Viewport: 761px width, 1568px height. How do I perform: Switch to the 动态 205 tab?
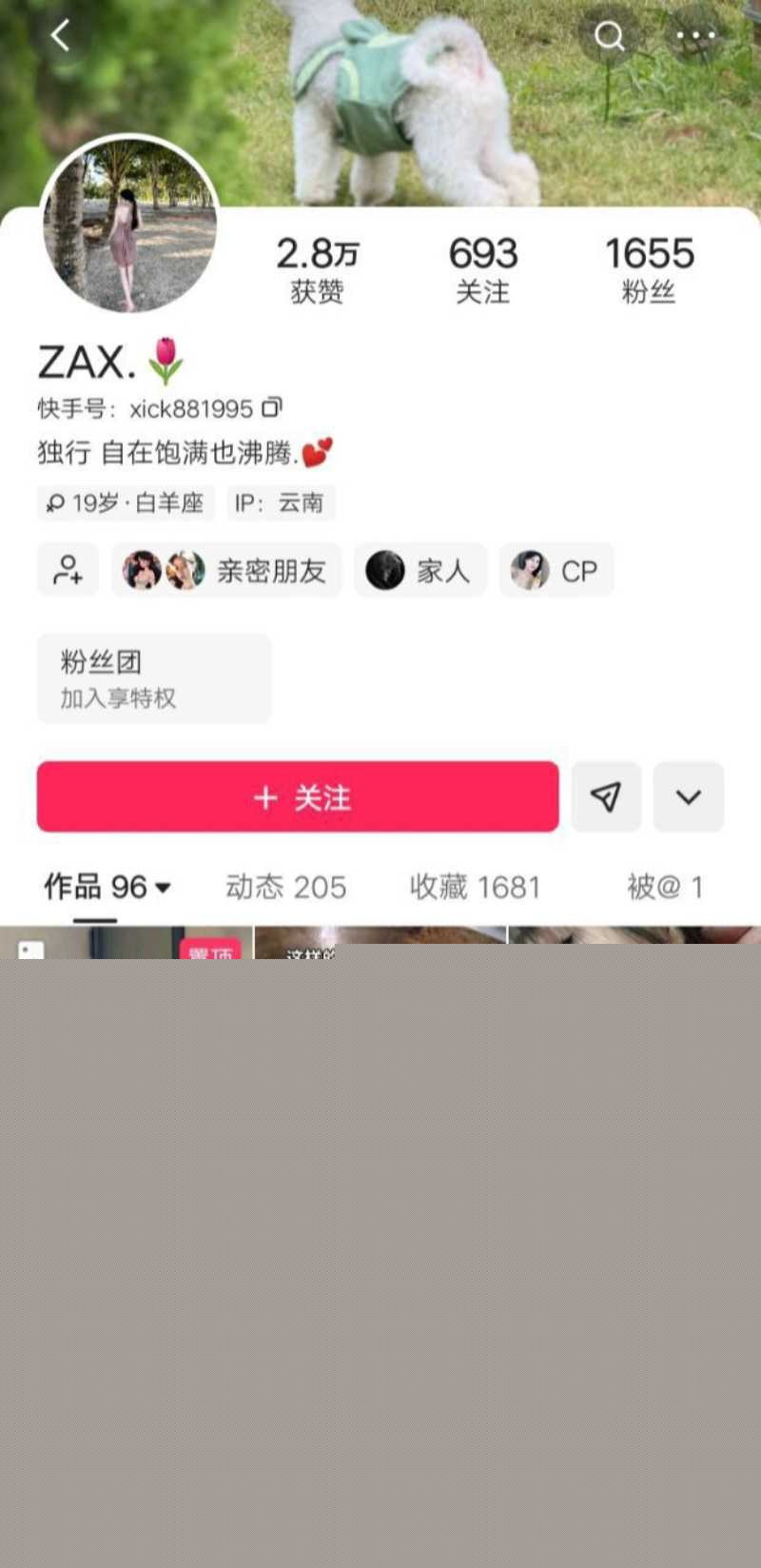click(285, 887)
